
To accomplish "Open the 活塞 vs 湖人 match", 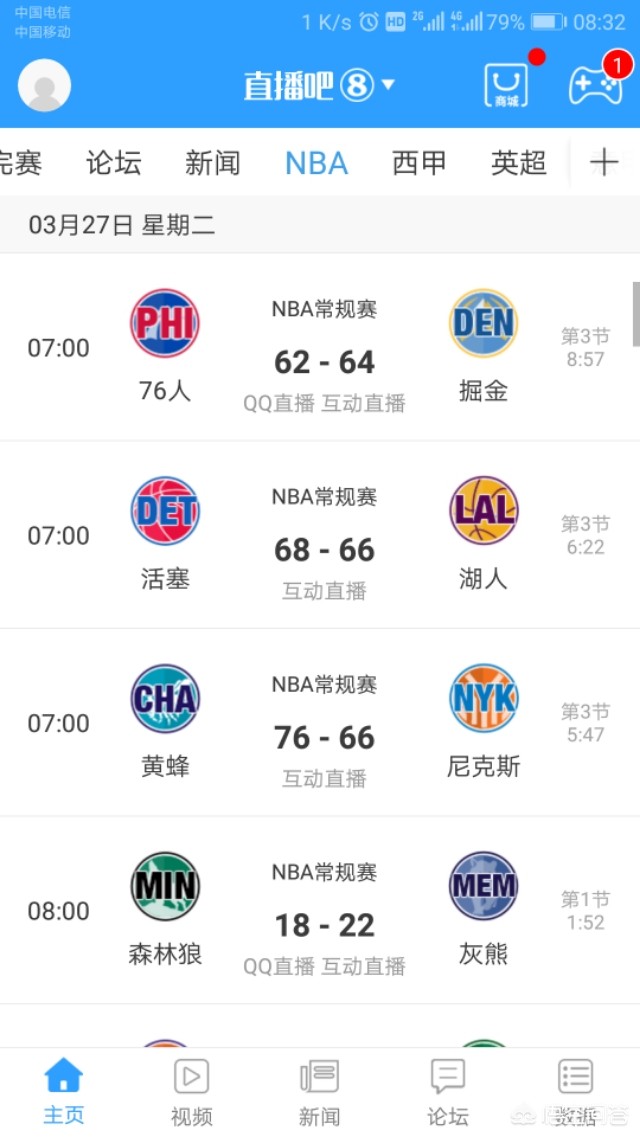I will tap(324, 535).
